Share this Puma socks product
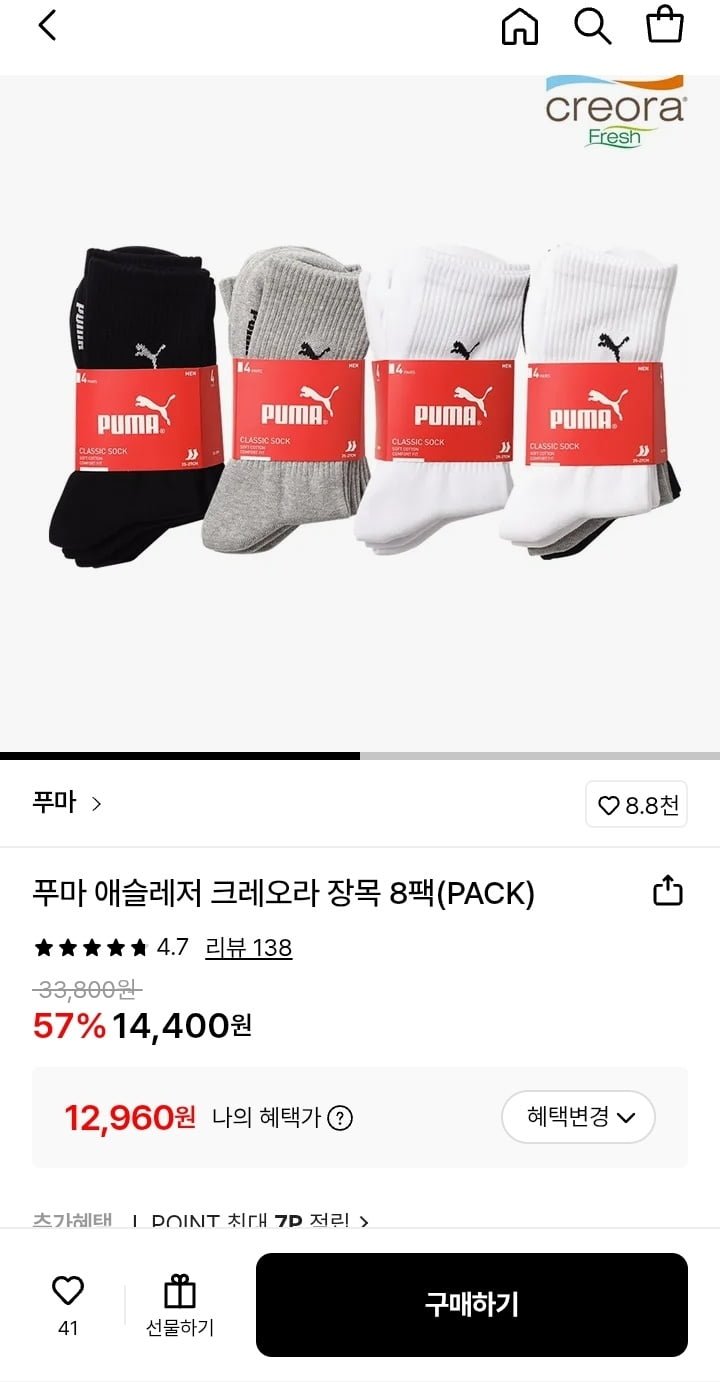720x1382 pixels. (x=667, y=890)
